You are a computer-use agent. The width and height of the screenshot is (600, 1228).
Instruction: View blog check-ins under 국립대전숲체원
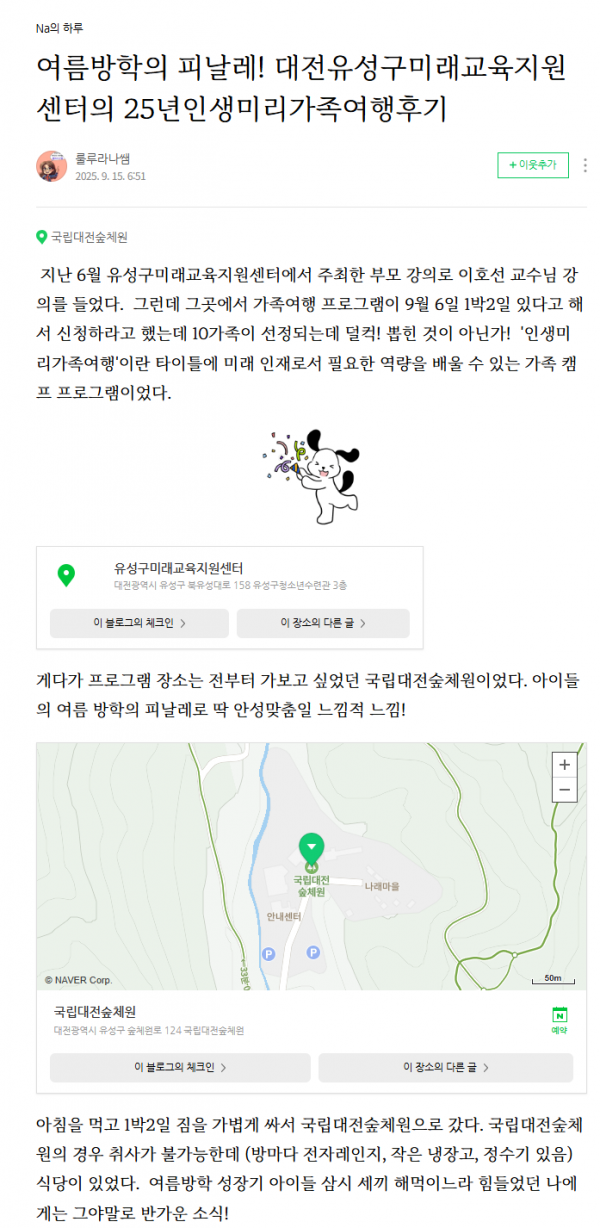[180, 1068]
